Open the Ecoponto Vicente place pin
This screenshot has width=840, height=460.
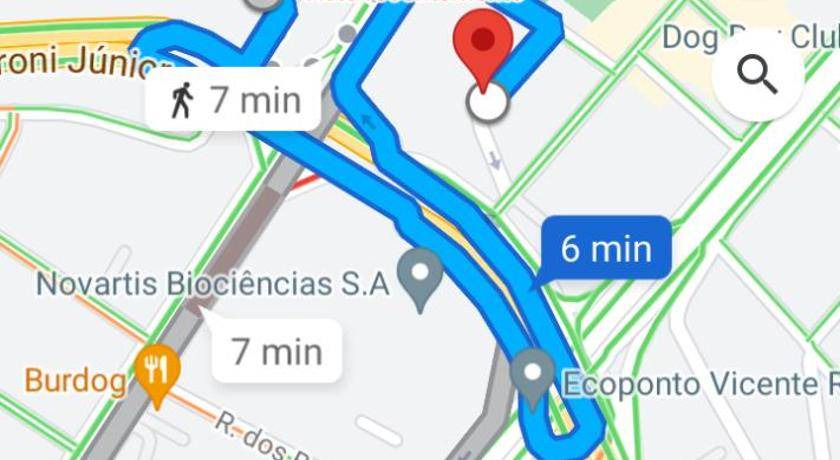(x=532, y=376)
